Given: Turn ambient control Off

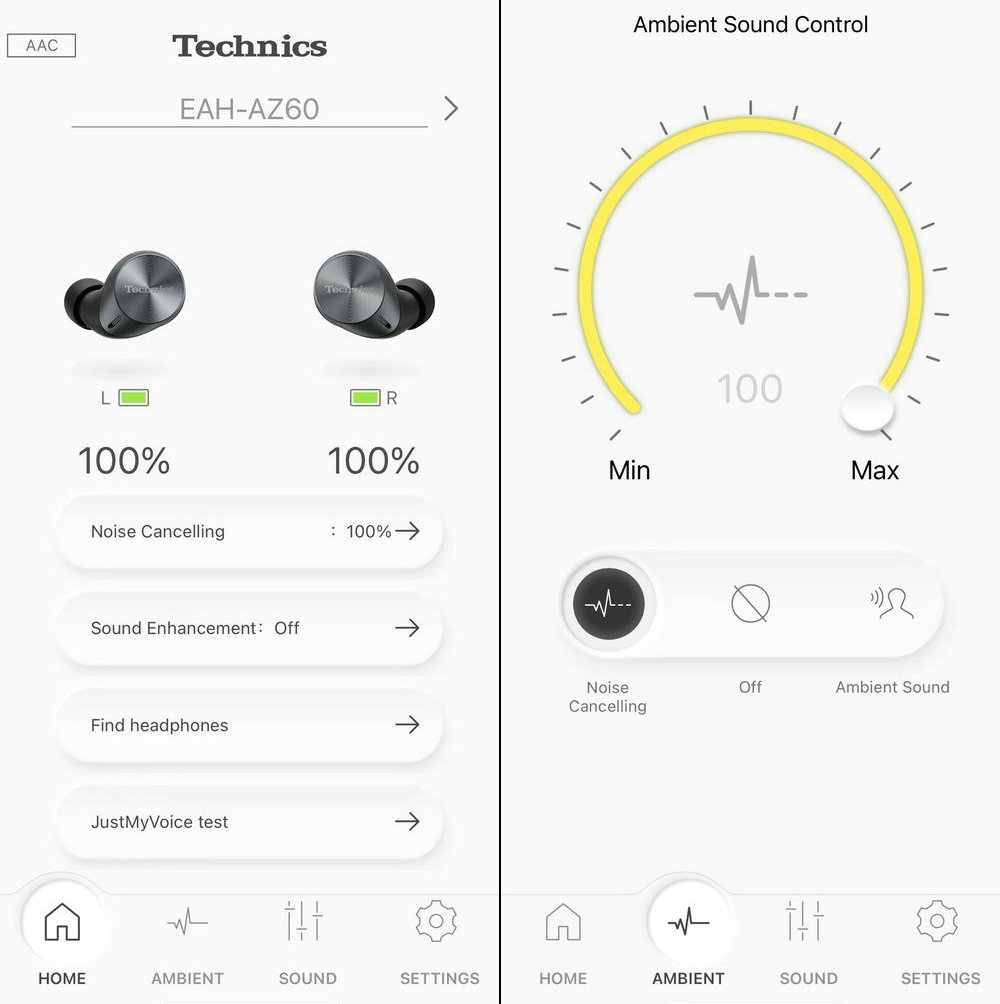Looking at the screenshot, I should [x=750, y=604].
